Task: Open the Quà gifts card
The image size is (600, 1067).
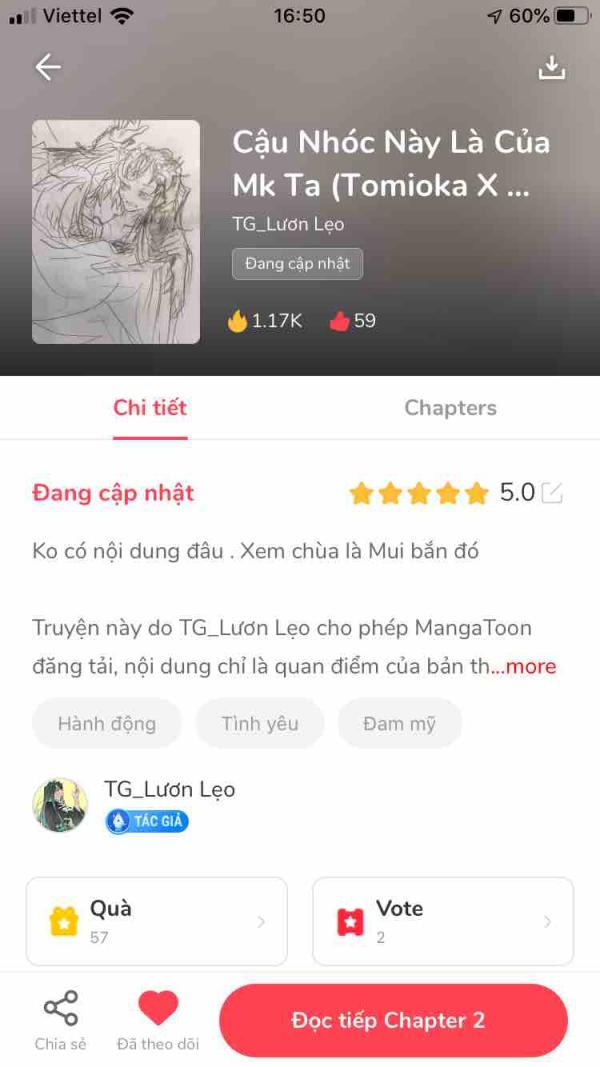Action: click(157, 921)
